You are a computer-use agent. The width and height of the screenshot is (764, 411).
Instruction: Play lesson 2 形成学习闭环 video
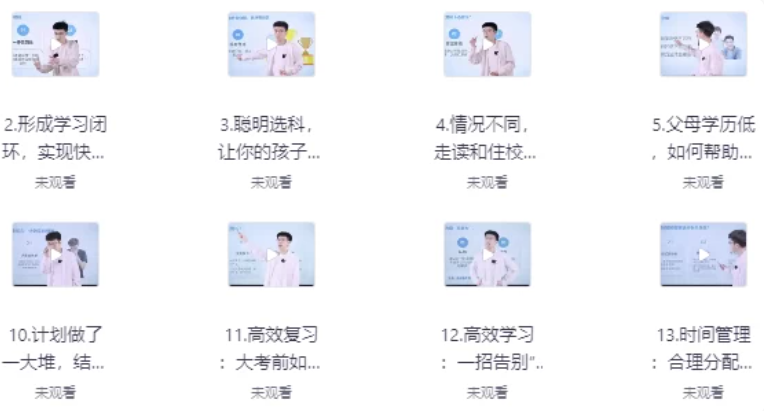[x=55, y=44]
